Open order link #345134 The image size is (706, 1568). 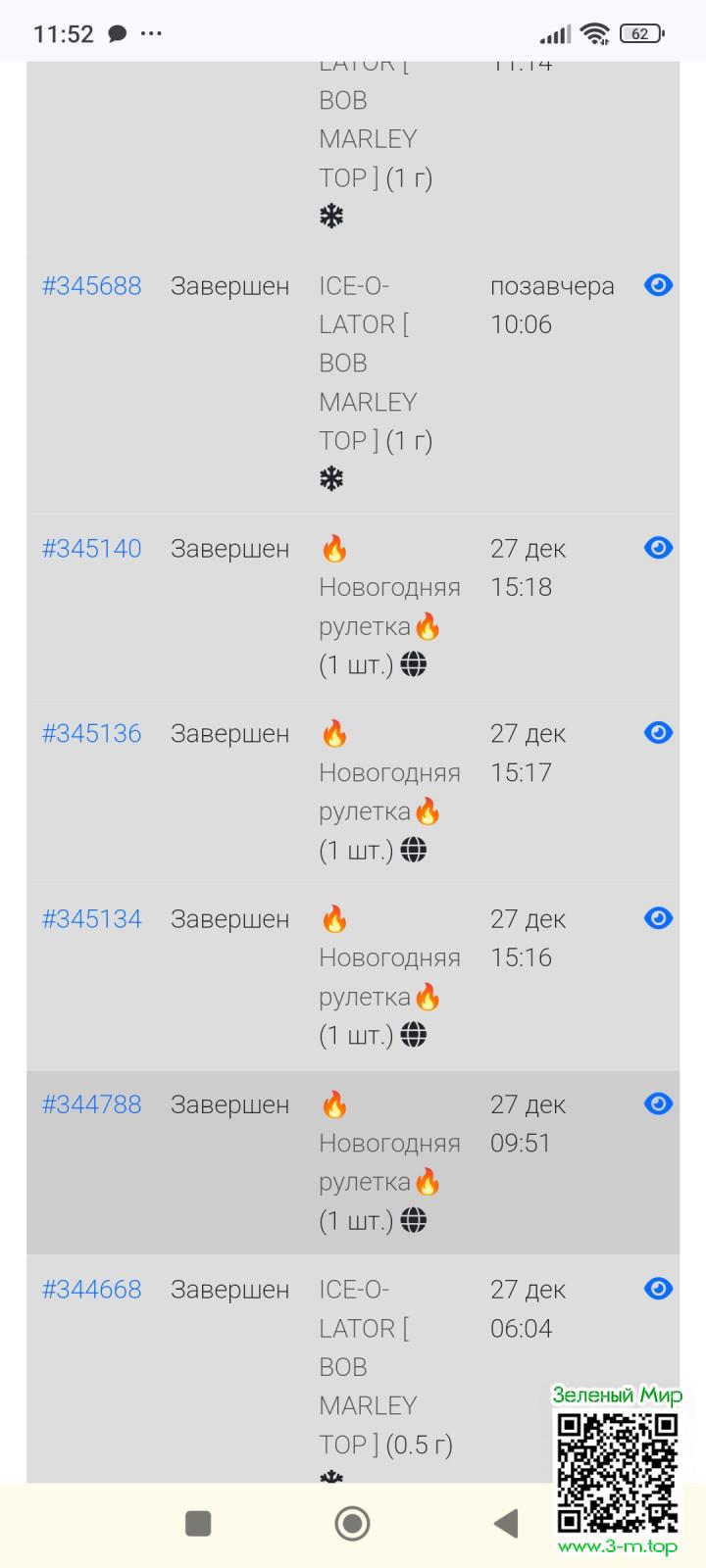[91, 919]
